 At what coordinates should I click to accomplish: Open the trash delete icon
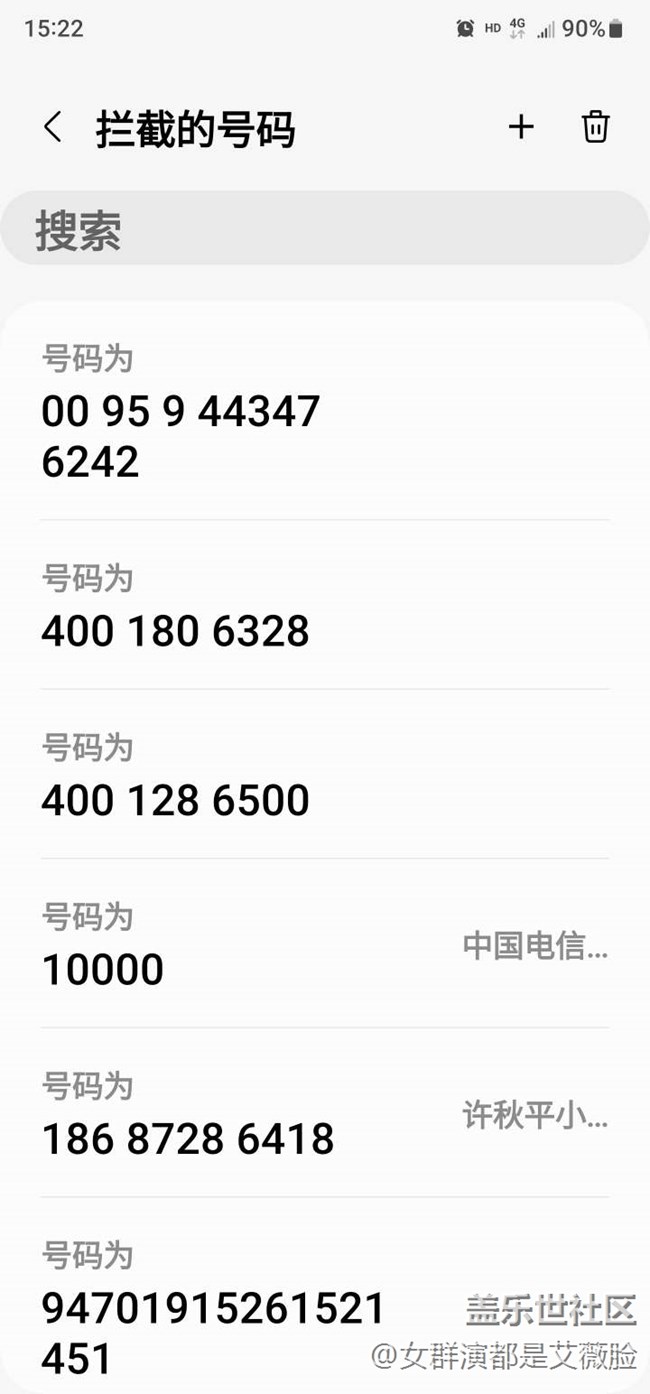(x=596, y=127)
